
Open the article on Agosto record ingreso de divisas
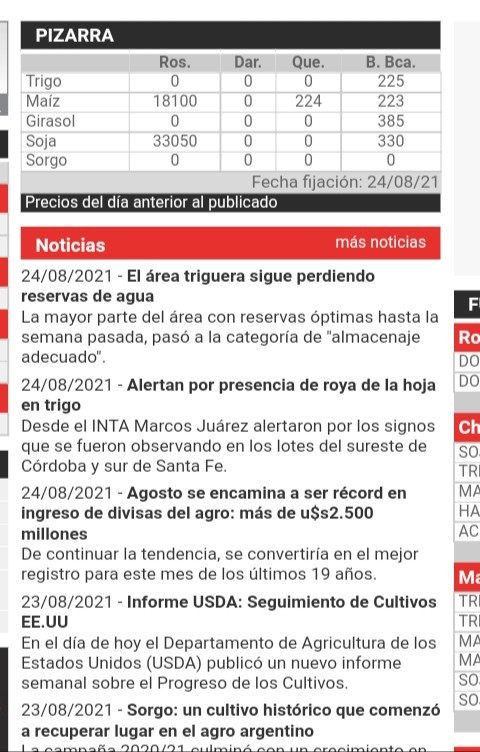[214, 513]
